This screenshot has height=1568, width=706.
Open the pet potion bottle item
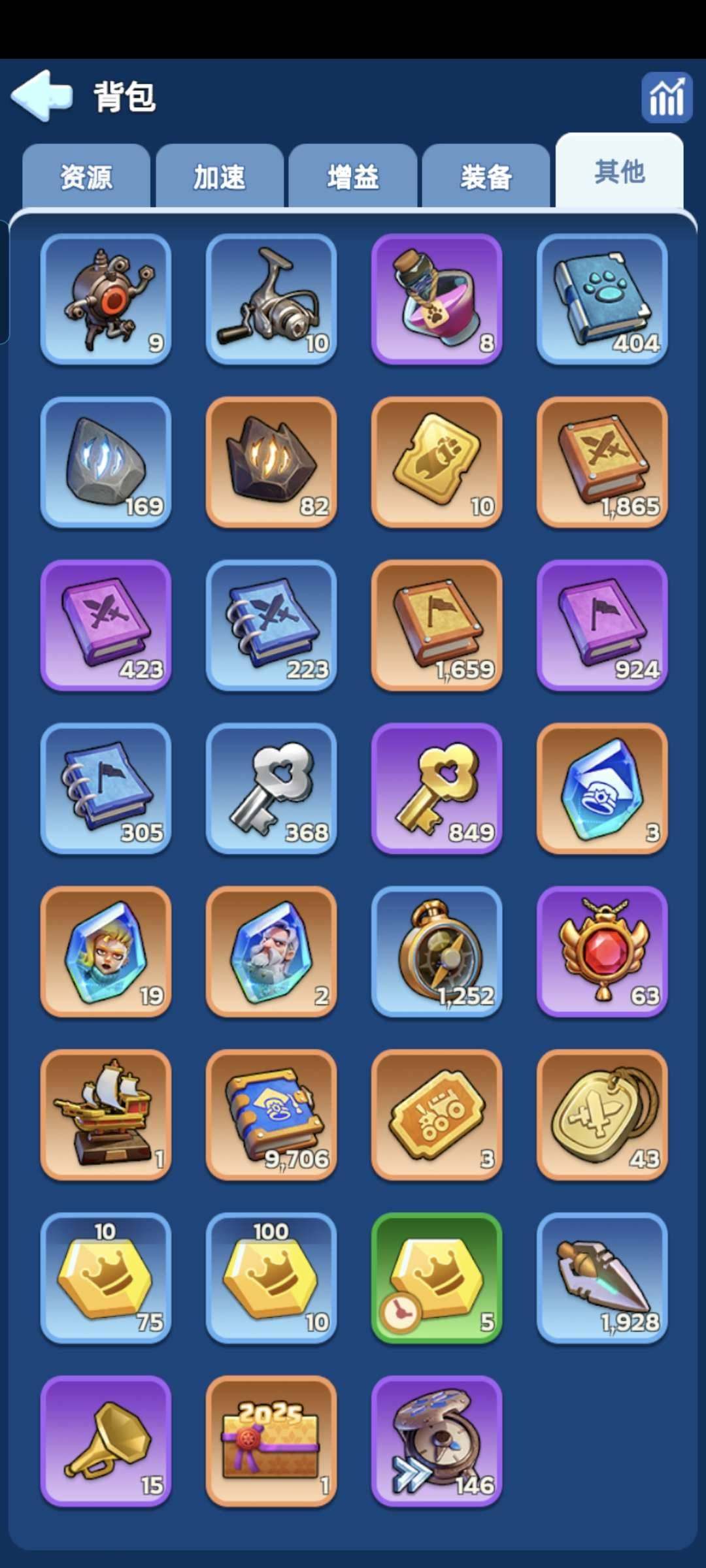click(x=437, y=299)
